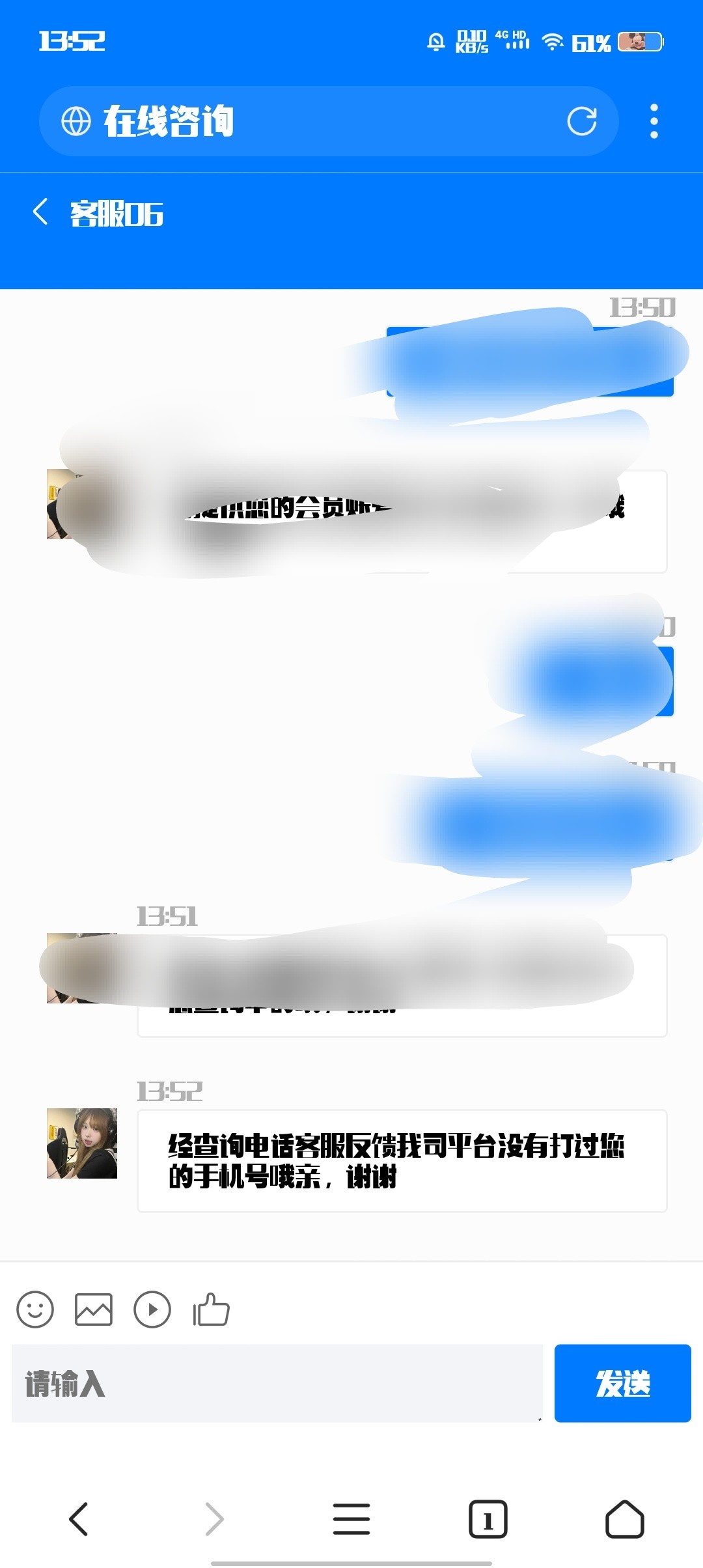Open the browser tabs switcher
Viewport: 703px width, 1568px height.
tap(488, 1519)
